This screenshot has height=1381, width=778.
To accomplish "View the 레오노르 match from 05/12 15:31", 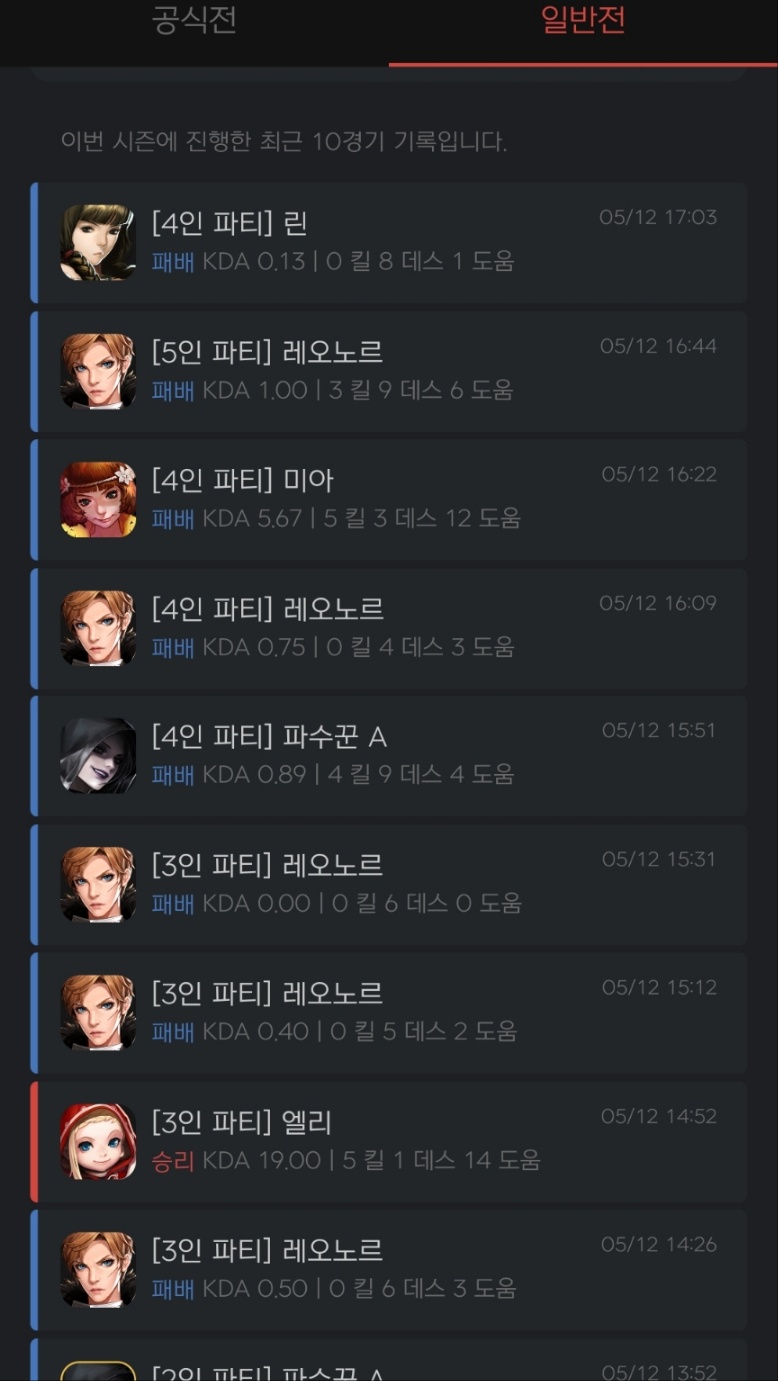I will 390,884.
